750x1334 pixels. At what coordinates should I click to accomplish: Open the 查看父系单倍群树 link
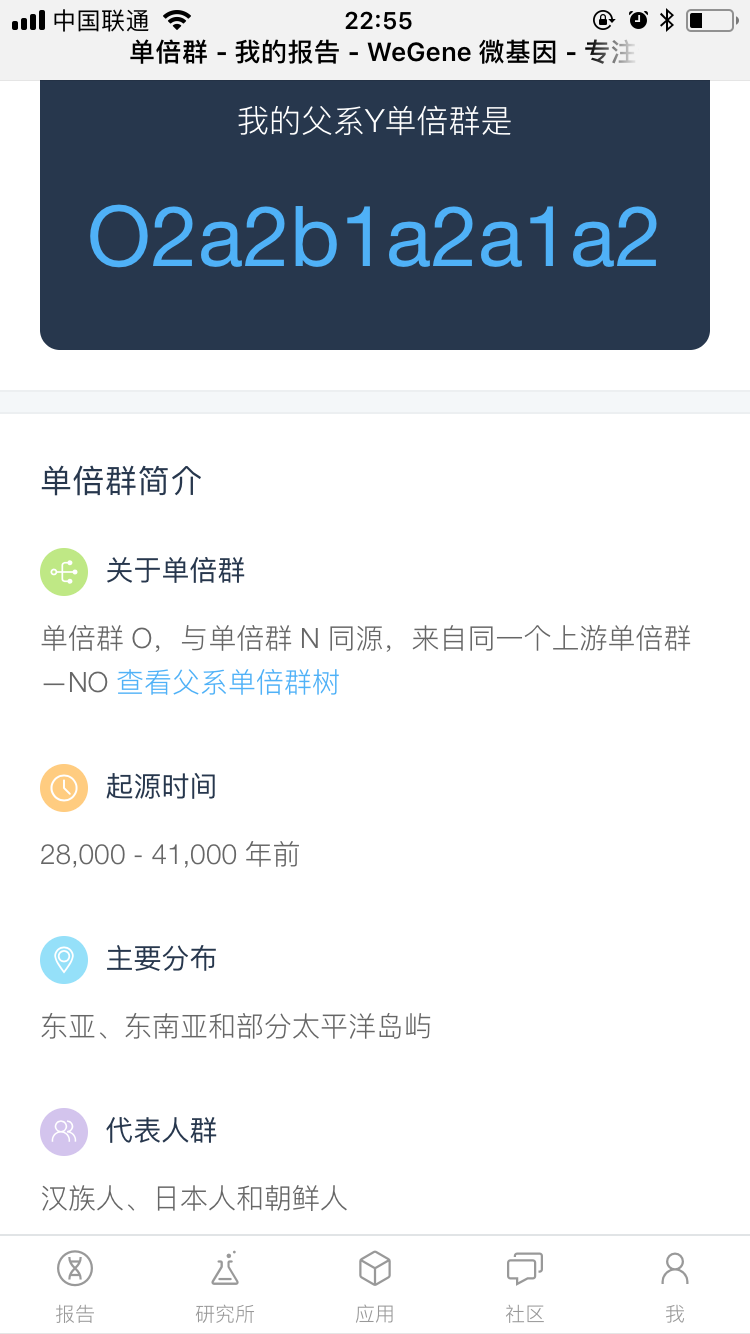pyautogui.click(x=228, y=683)
